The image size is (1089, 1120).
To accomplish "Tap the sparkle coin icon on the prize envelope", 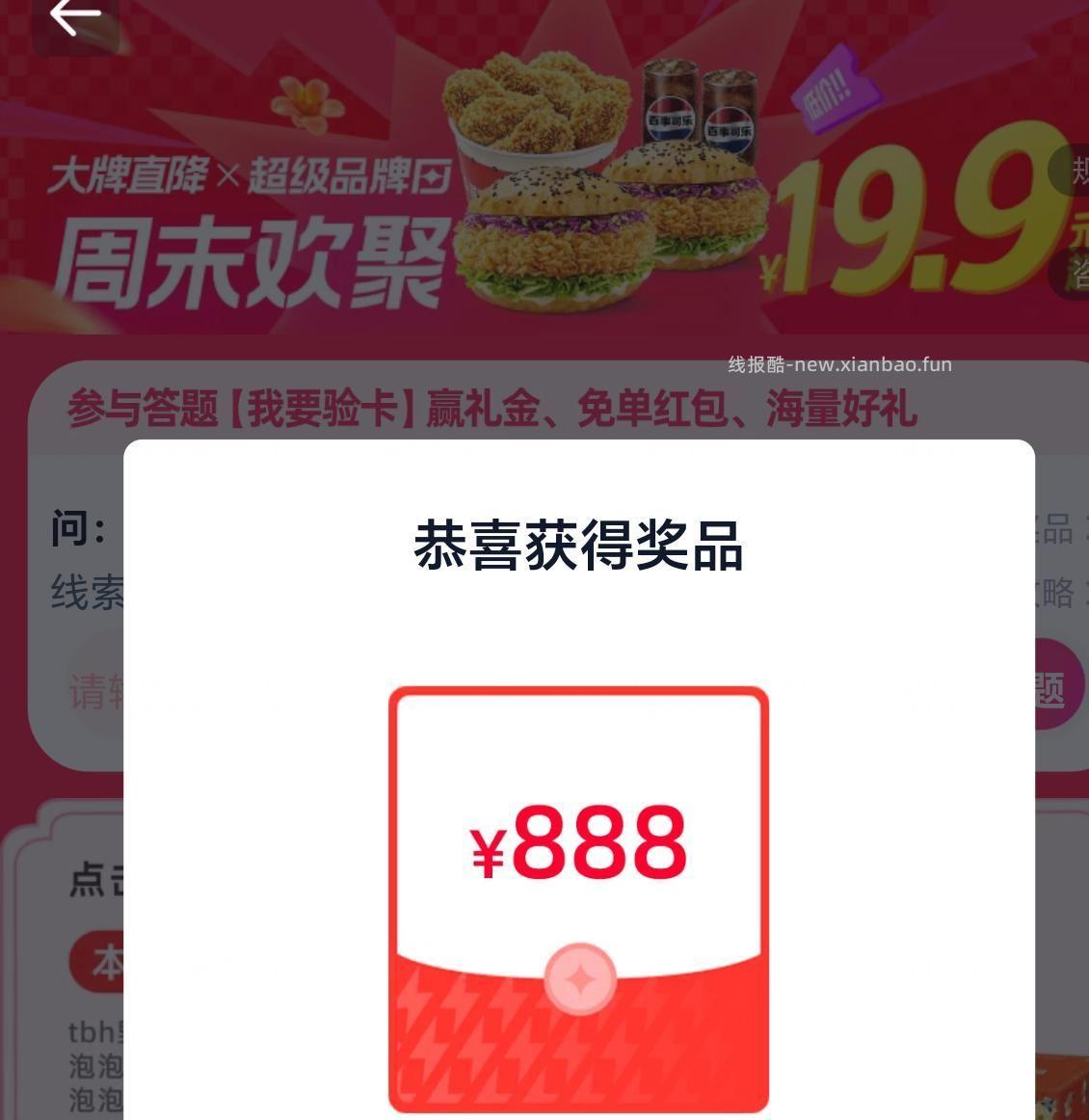I will [578, 981].
